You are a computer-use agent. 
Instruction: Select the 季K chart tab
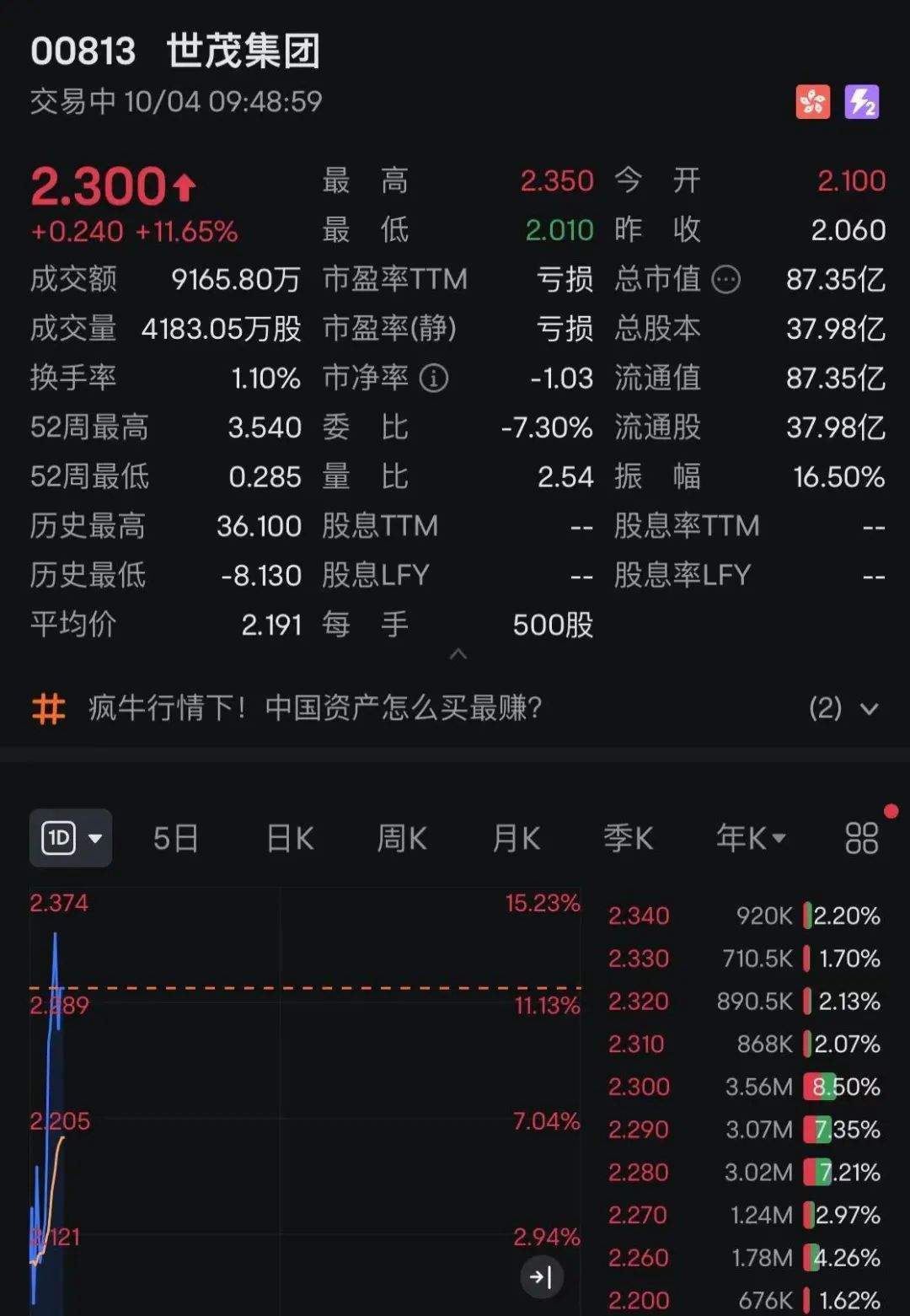(x=629, y=839)
